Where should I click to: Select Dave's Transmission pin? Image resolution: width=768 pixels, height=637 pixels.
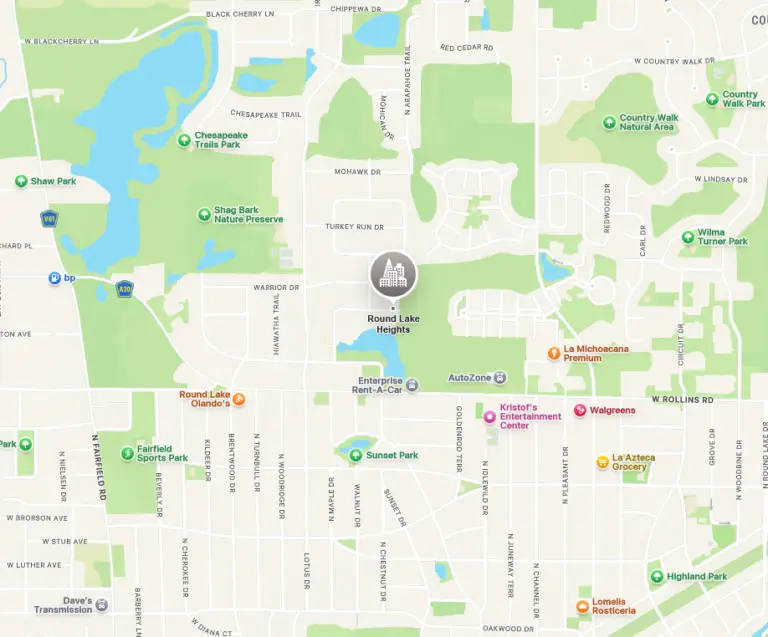103,604
